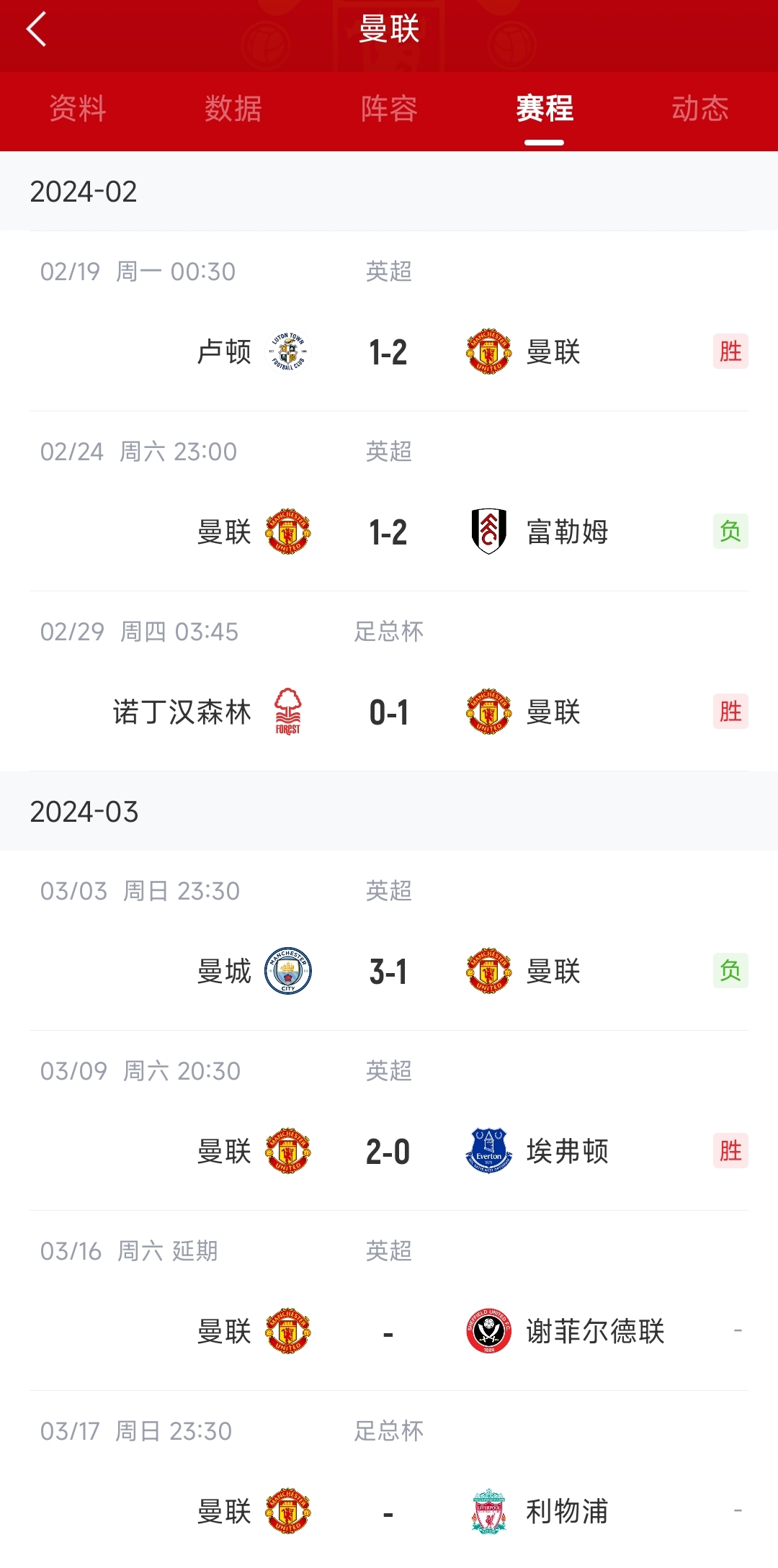This screenshot has width=778, height=1568.
Task: Open the 曼联 vs 利物浦 cup fixture
Action: pos(389,1479)
